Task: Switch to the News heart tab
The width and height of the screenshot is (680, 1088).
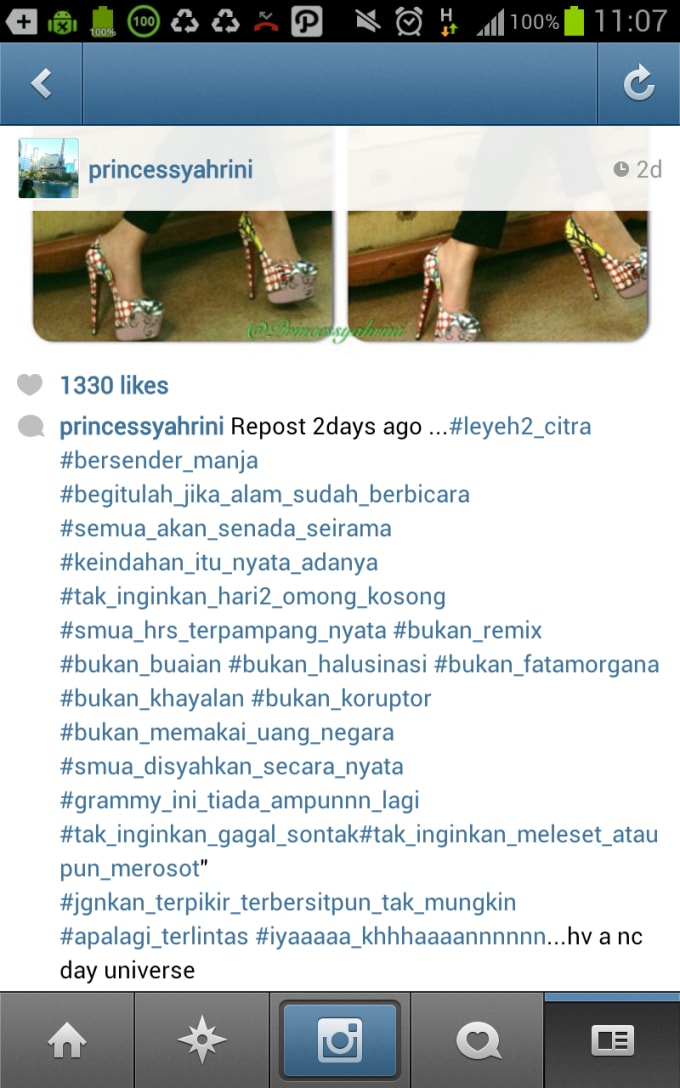Action: tap(478, 1041)
